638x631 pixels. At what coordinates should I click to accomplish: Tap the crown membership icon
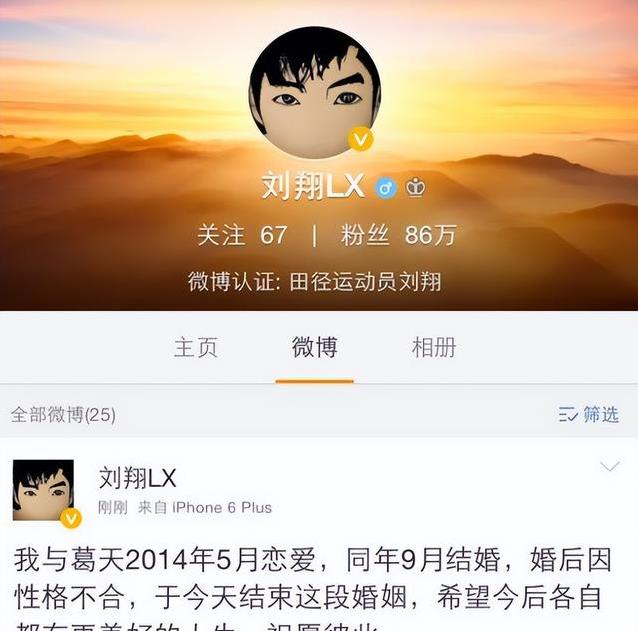click(415, 187)
